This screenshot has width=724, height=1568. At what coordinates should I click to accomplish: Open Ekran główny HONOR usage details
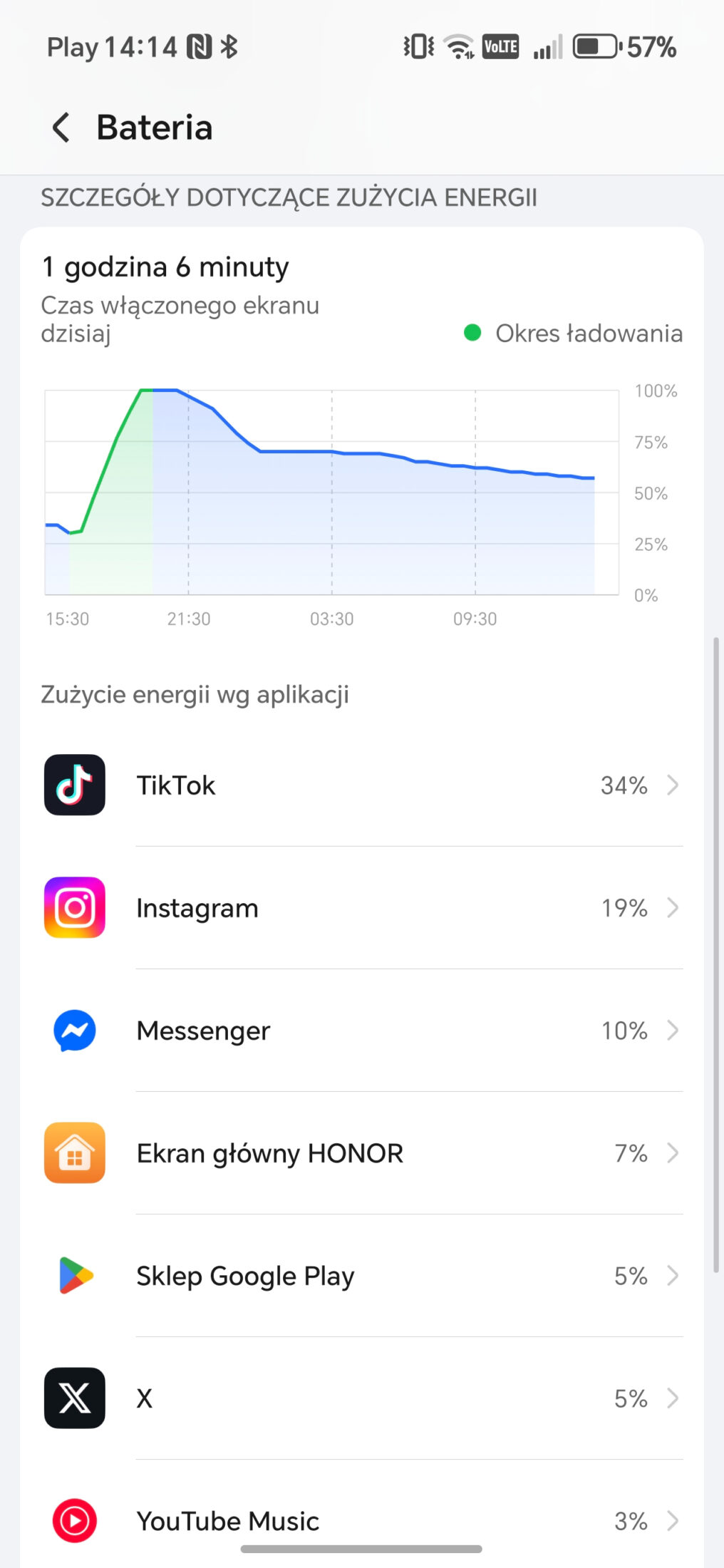(362, 1152)
